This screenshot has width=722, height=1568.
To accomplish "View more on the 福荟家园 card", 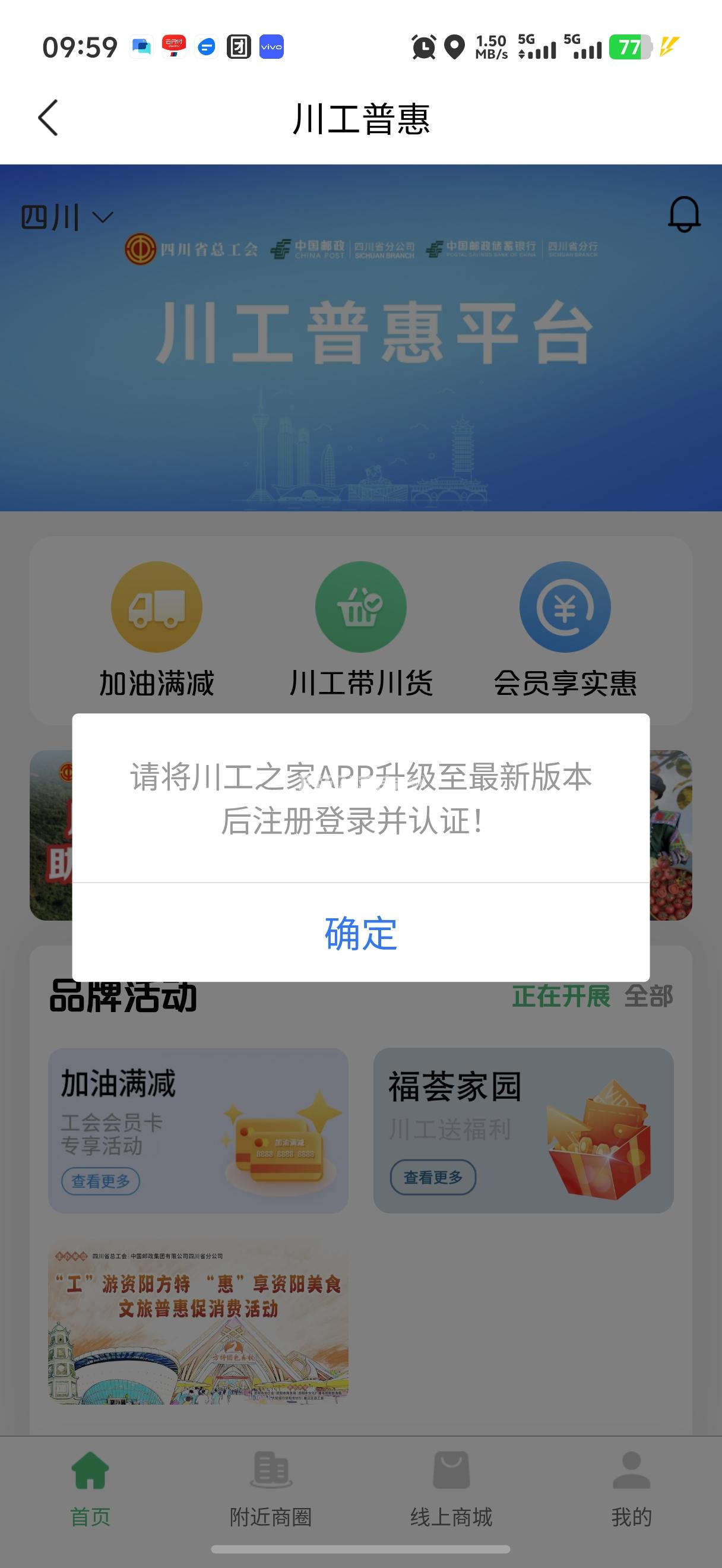I will click(x=432, y=1177).
